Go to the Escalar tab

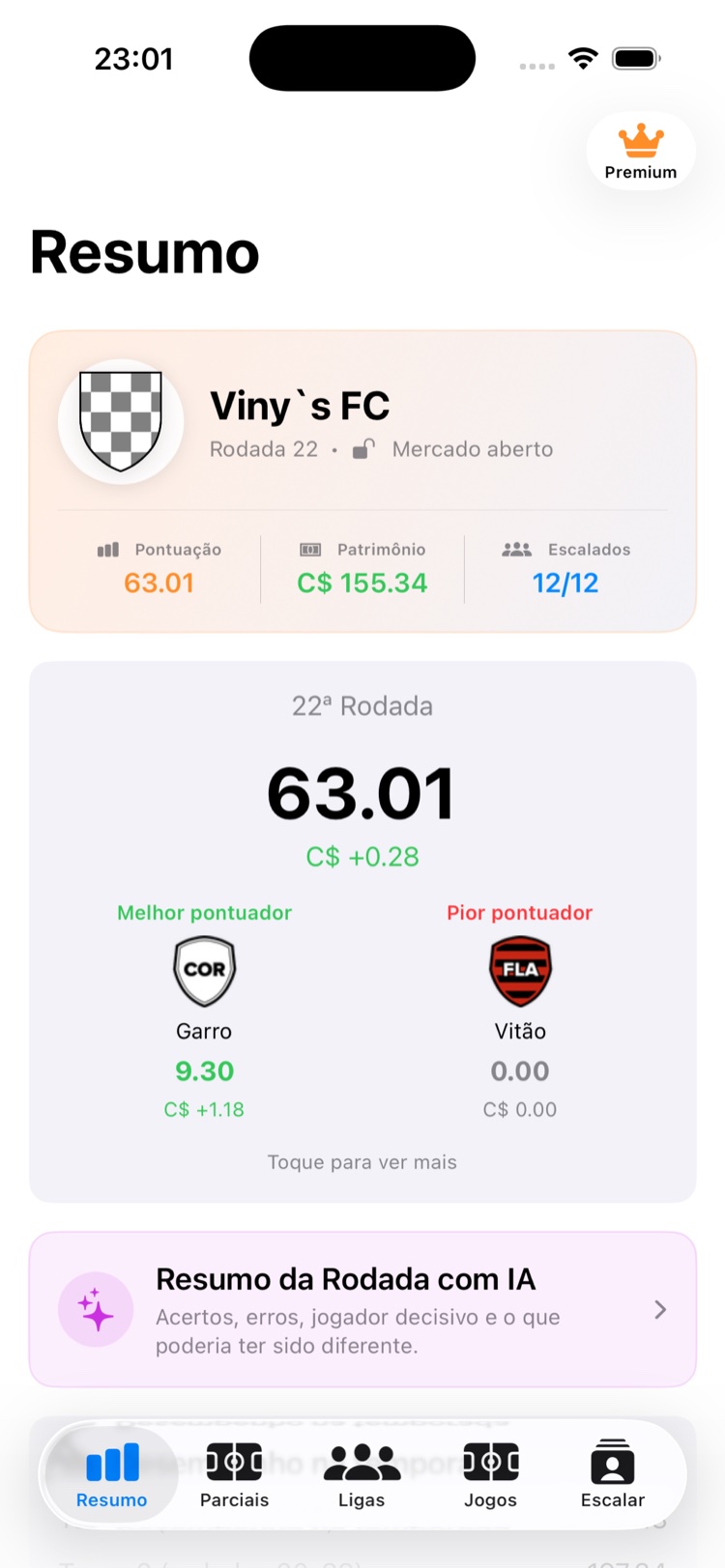(612, 1474)
